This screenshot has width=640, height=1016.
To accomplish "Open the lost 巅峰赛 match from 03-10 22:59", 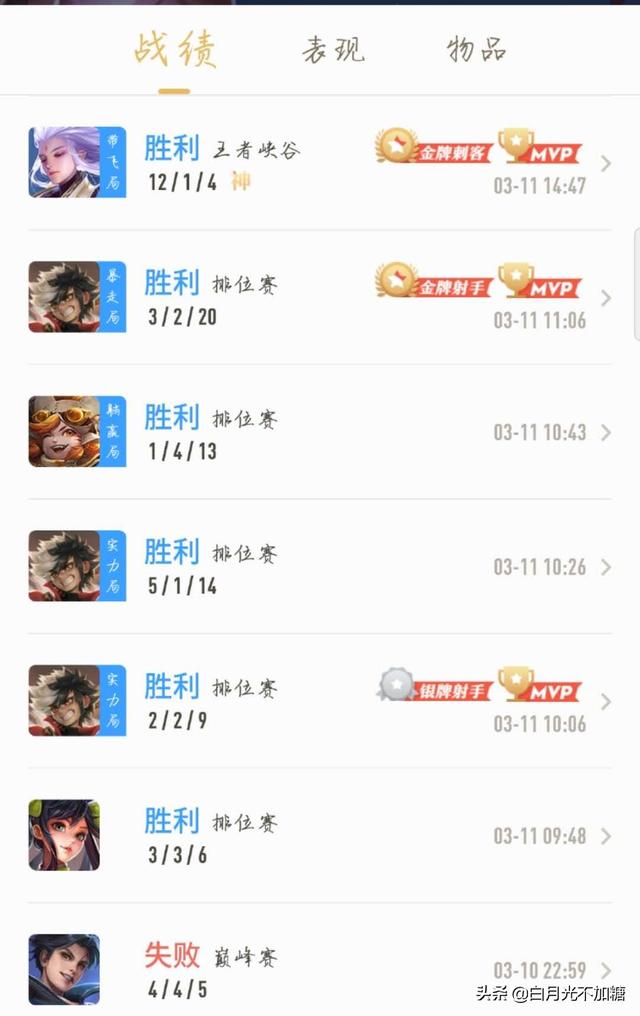I will 320,968.
